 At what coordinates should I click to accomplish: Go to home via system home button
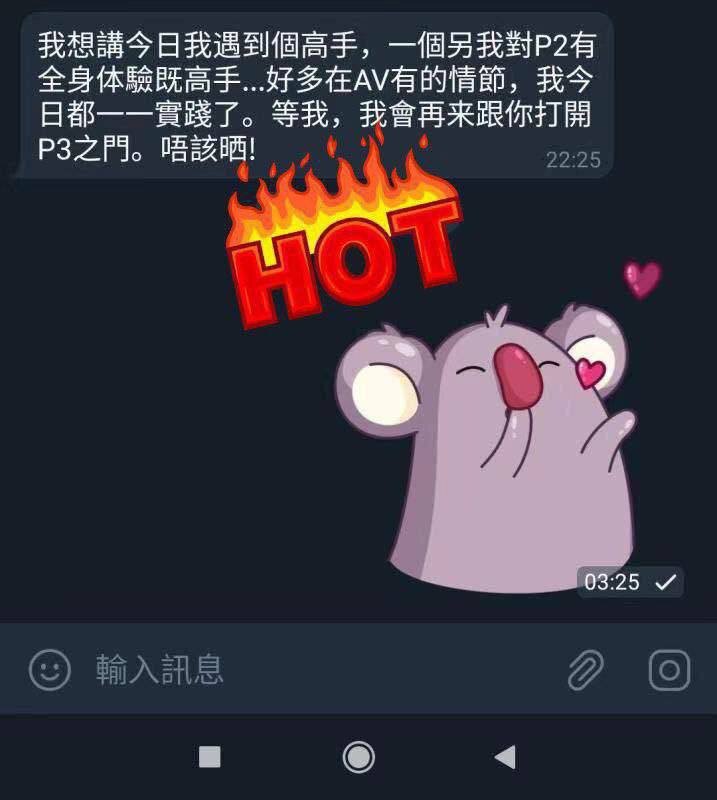(x=358, y=757)
